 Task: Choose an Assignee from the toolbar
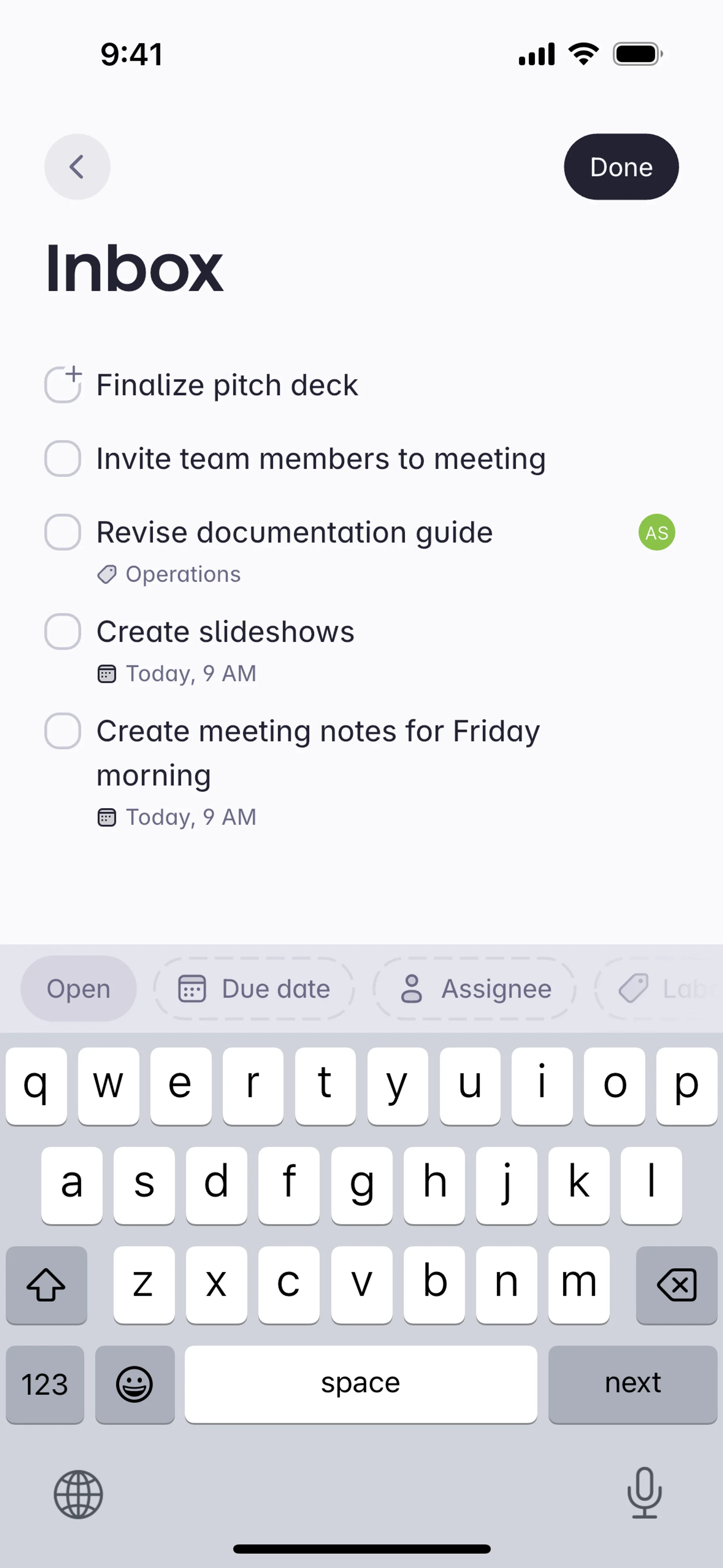pos(475,989)
